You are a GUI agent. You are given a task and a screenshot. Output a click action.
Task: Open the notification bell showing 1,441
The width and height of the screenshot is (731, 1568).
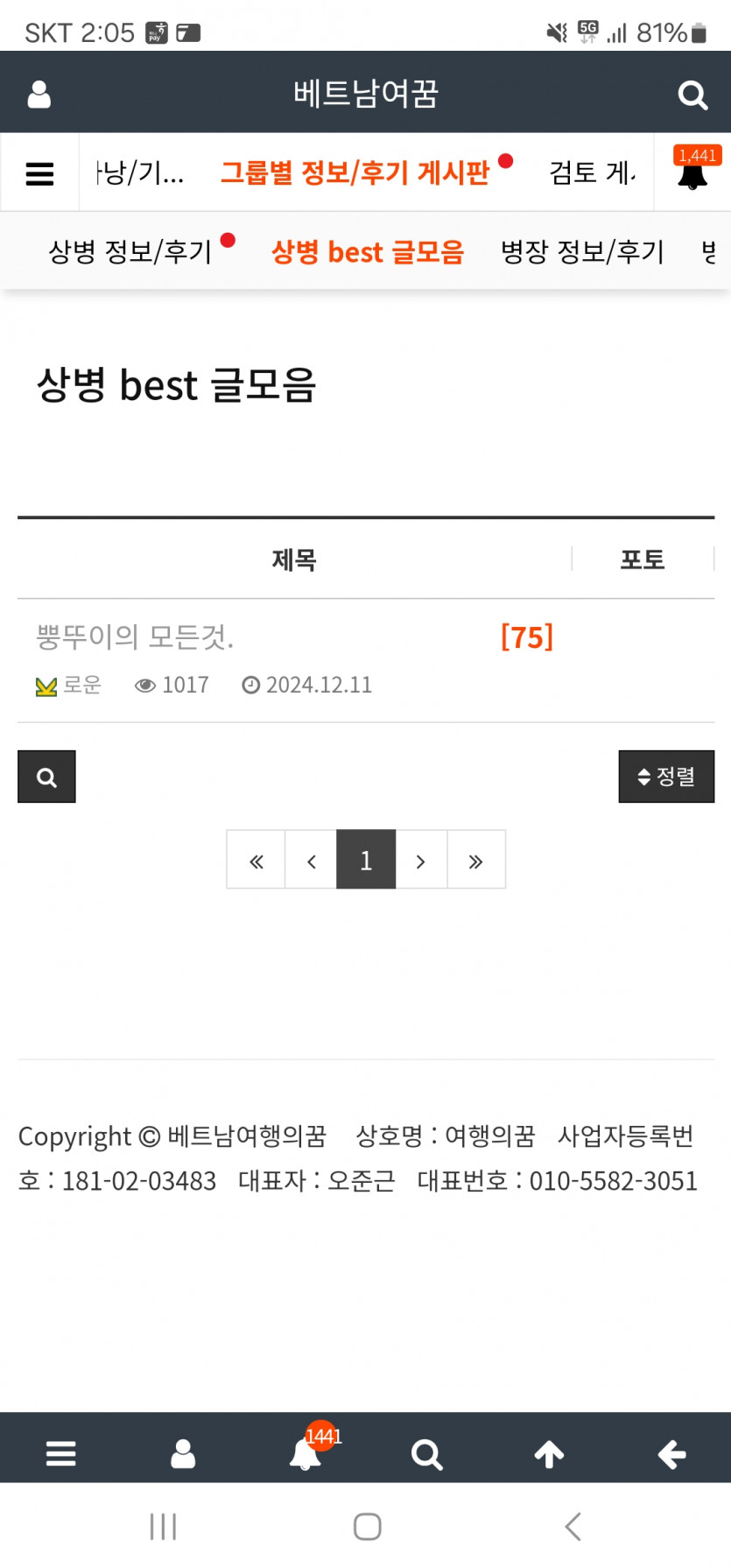tap(692, 172)
